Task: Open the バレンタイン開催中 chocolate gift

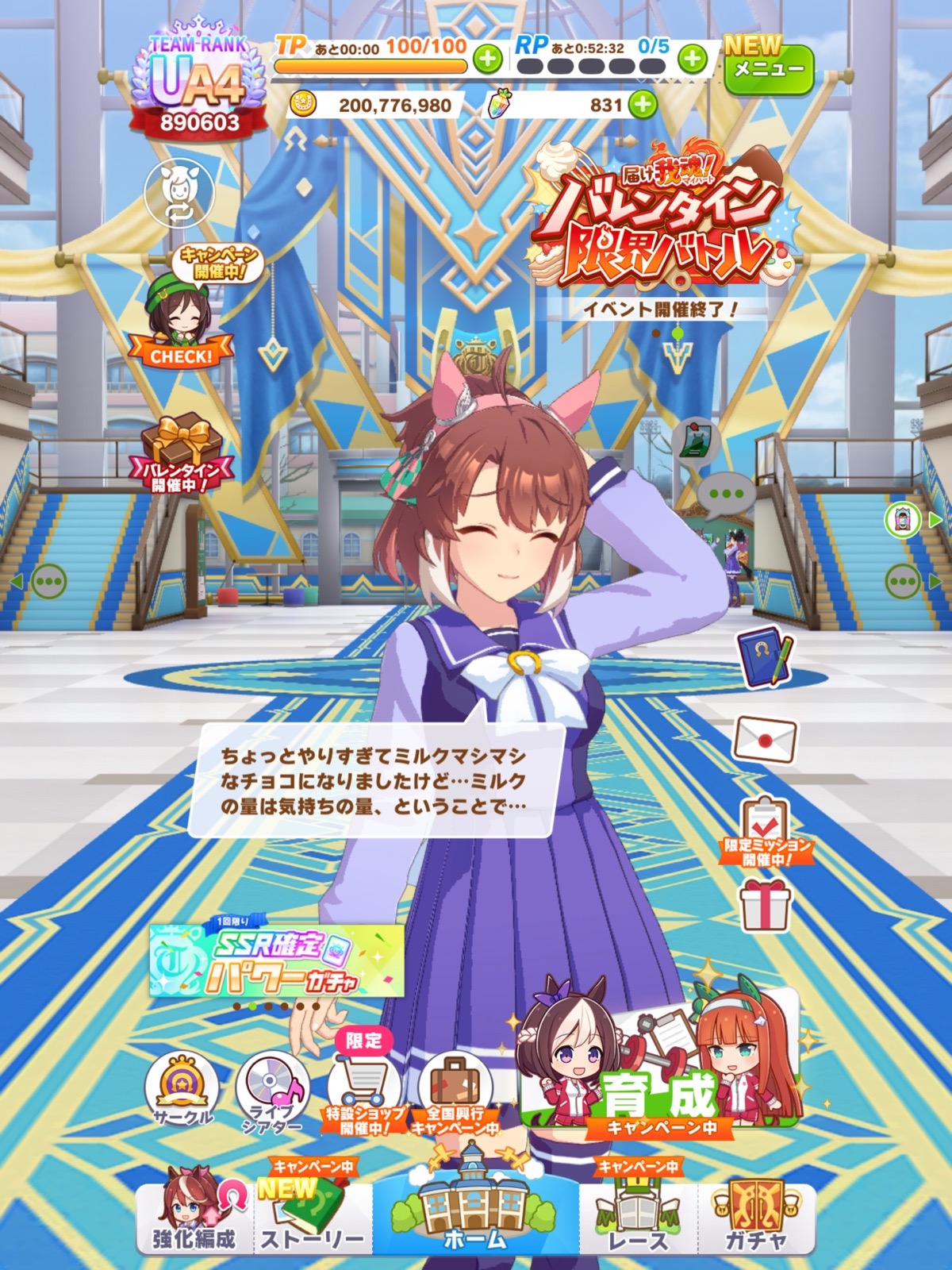Action: [x=181, y=452]
